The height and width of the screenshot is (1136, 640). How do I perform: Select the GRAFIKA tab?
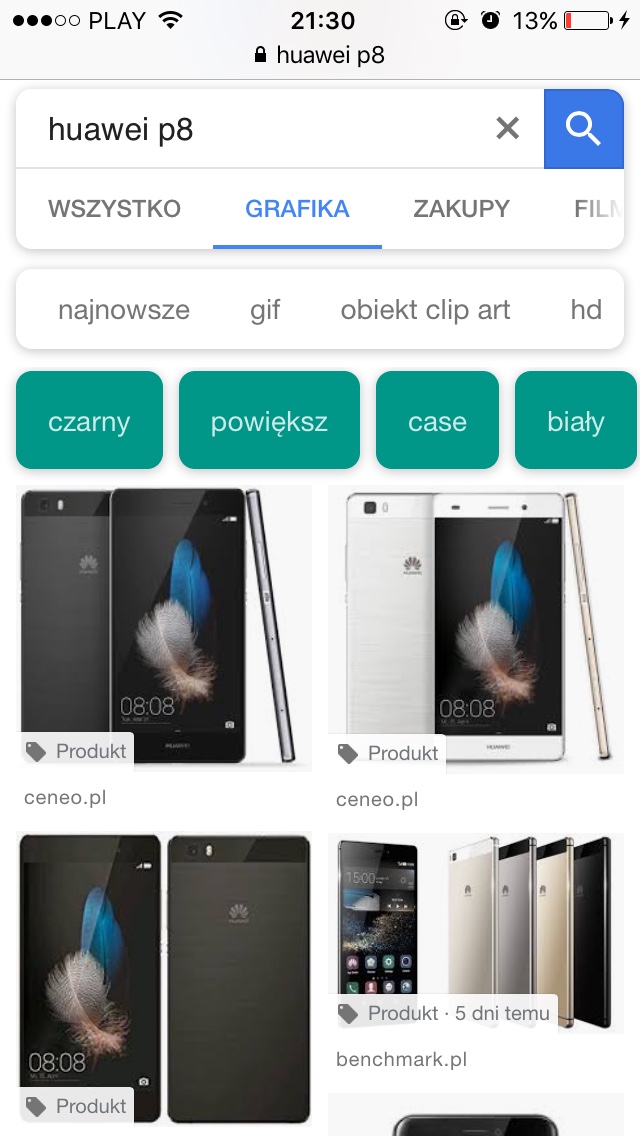point(297,209)
